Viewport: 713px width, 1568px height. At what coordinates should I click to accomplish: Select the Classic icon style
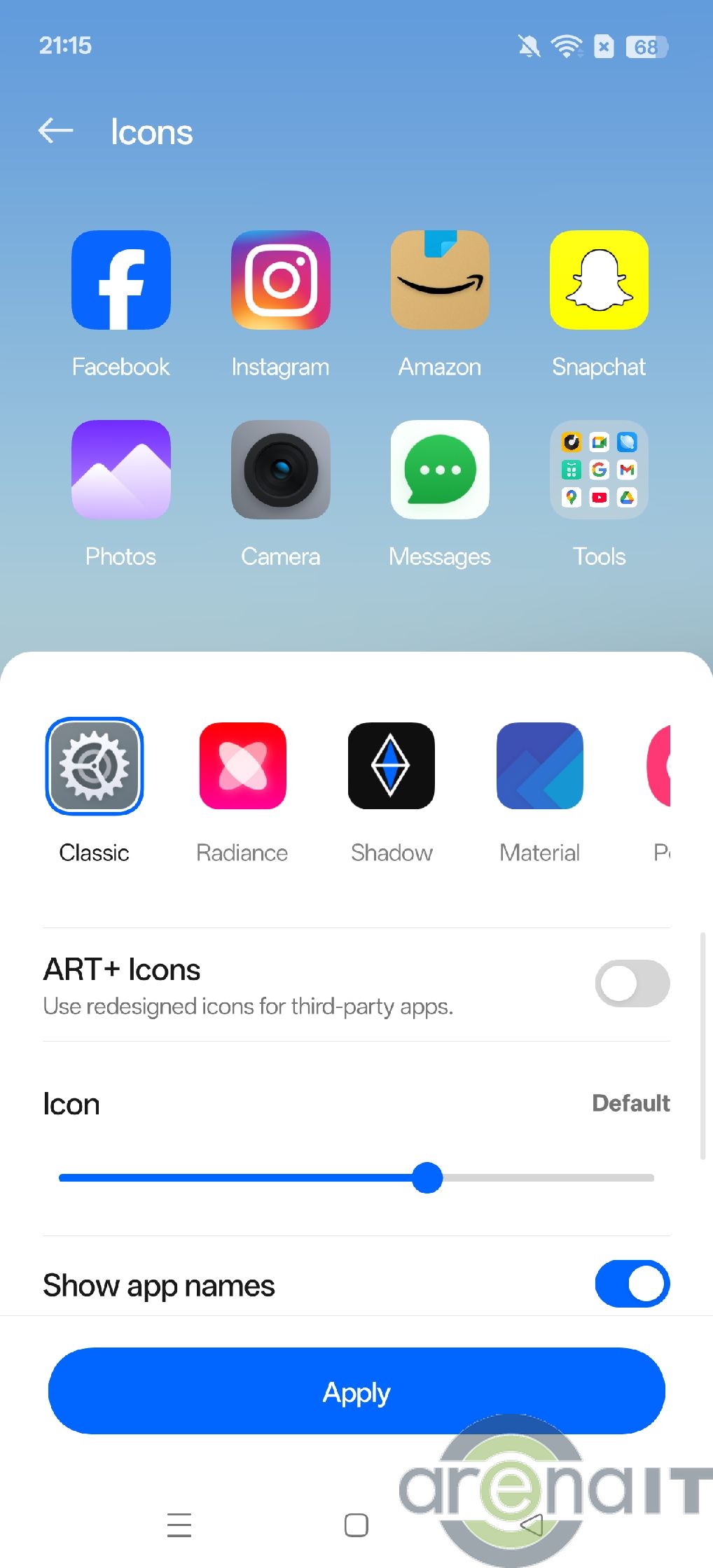[95, 766]
